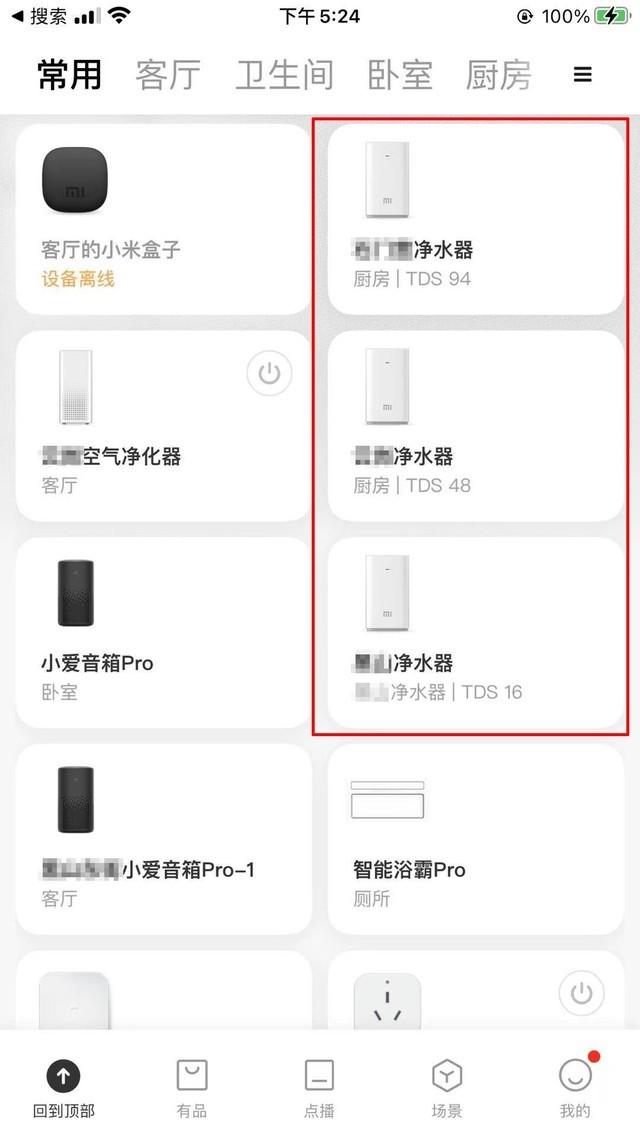Toggle power on the 空气净化器
This screenshot has height=1138, width=640.
tap(269, 375)
